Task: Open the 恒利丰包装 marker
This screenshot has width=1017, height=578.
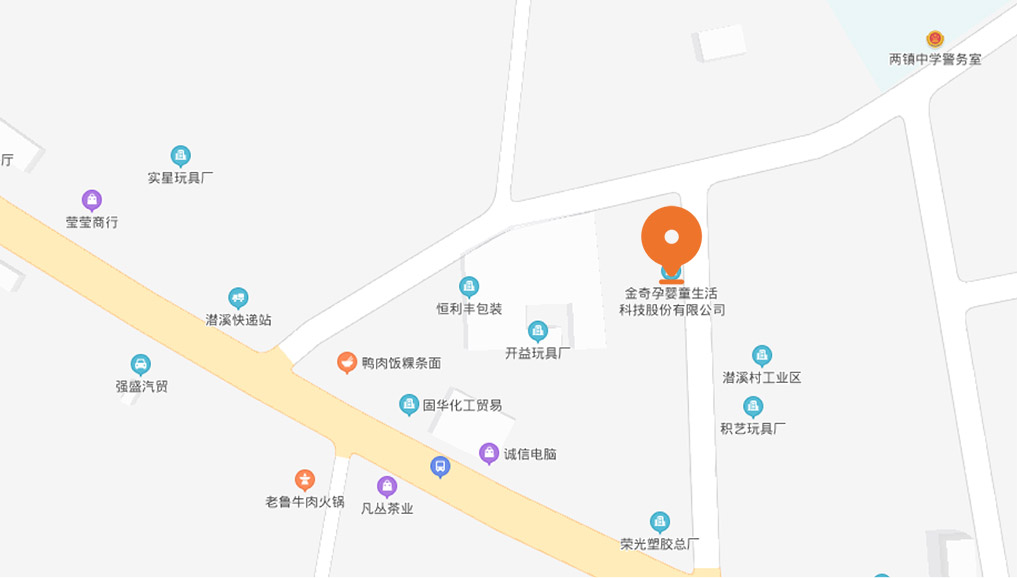Action: (x=469, y=287)
